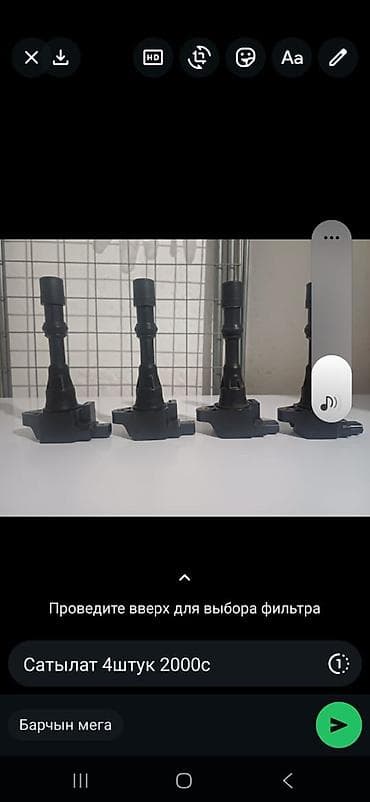Open the pencil drawing tool

[x=338, y=58]
